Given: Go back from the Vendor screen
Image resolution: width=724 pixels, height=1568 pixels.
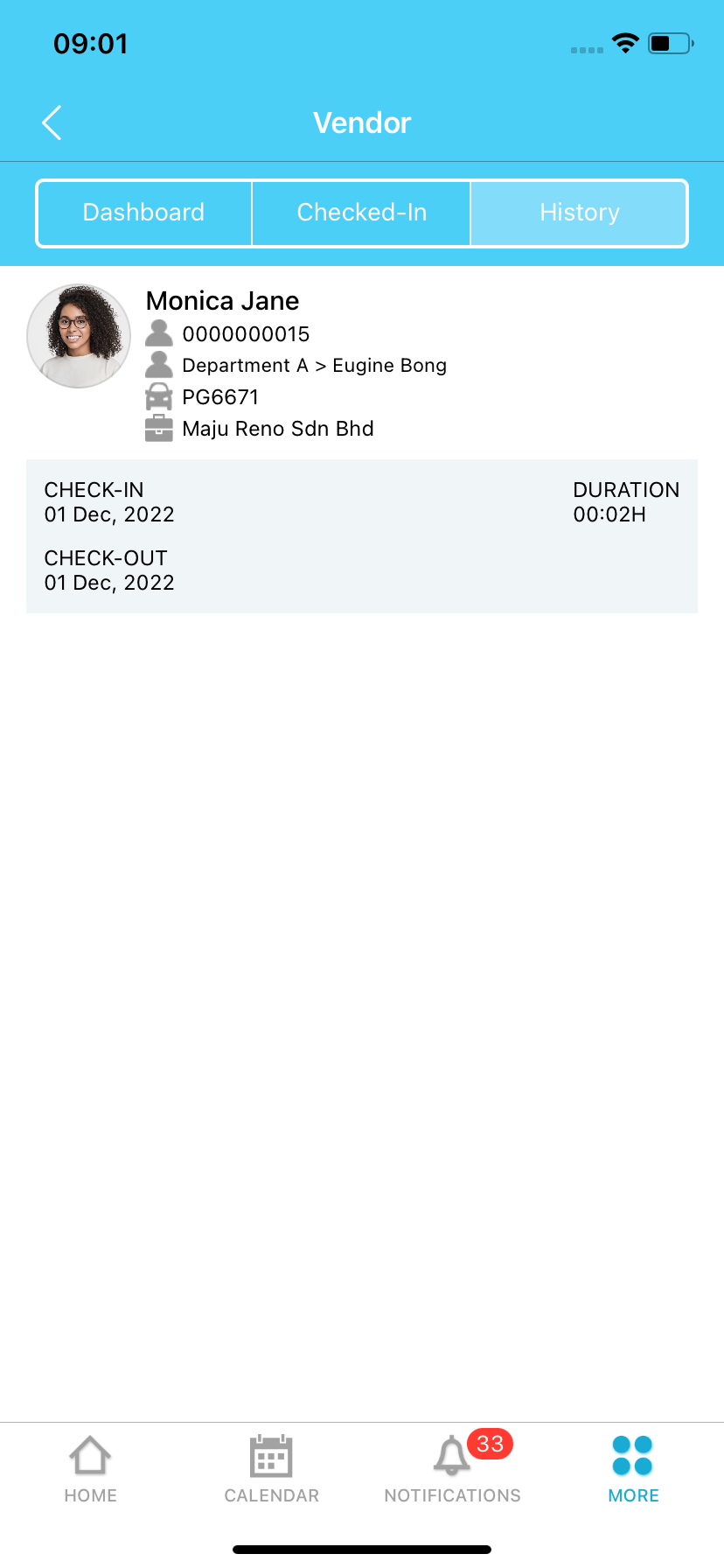Looking at the screenshot, I should point(52,122).
